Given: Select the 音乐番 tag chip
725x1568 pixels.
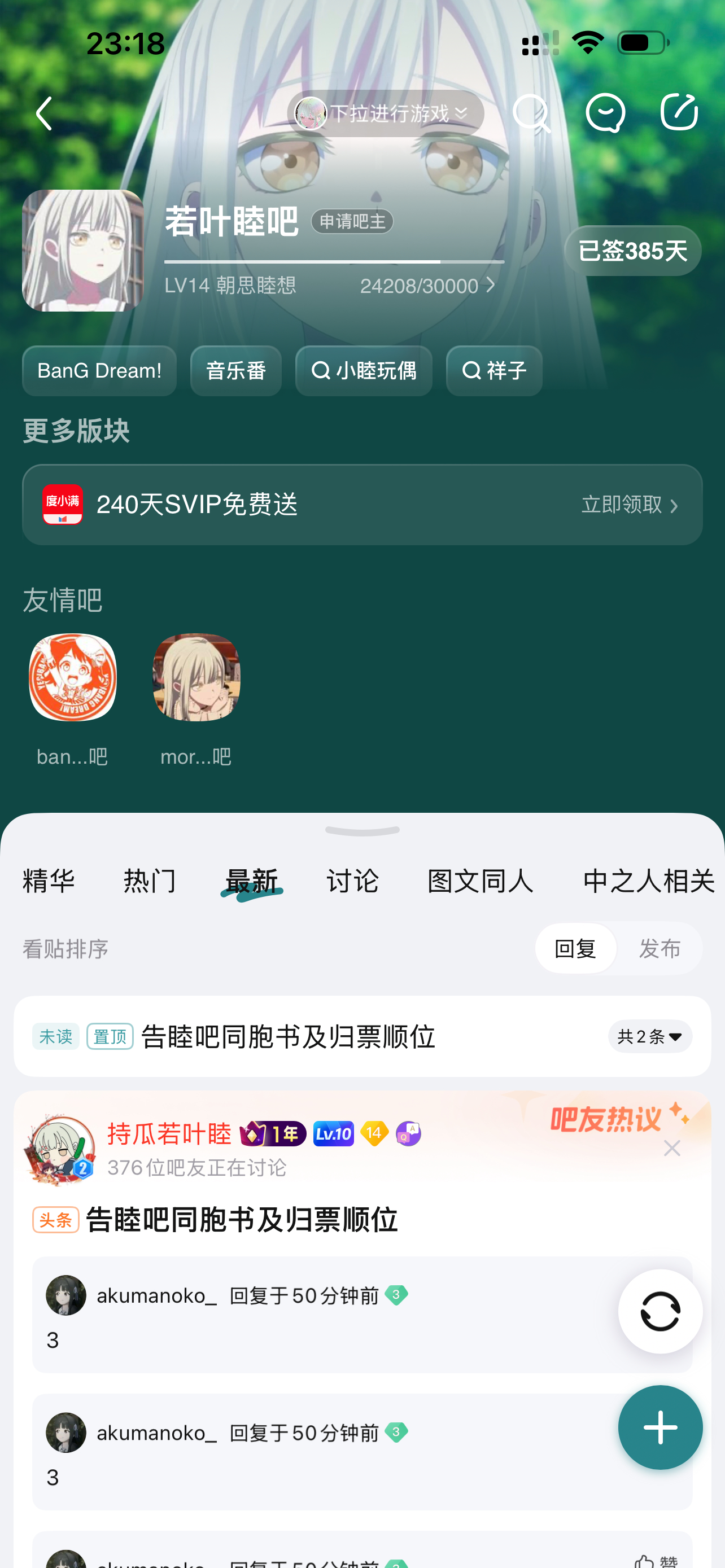Looking at the screenshot, I should pos(235,371).
